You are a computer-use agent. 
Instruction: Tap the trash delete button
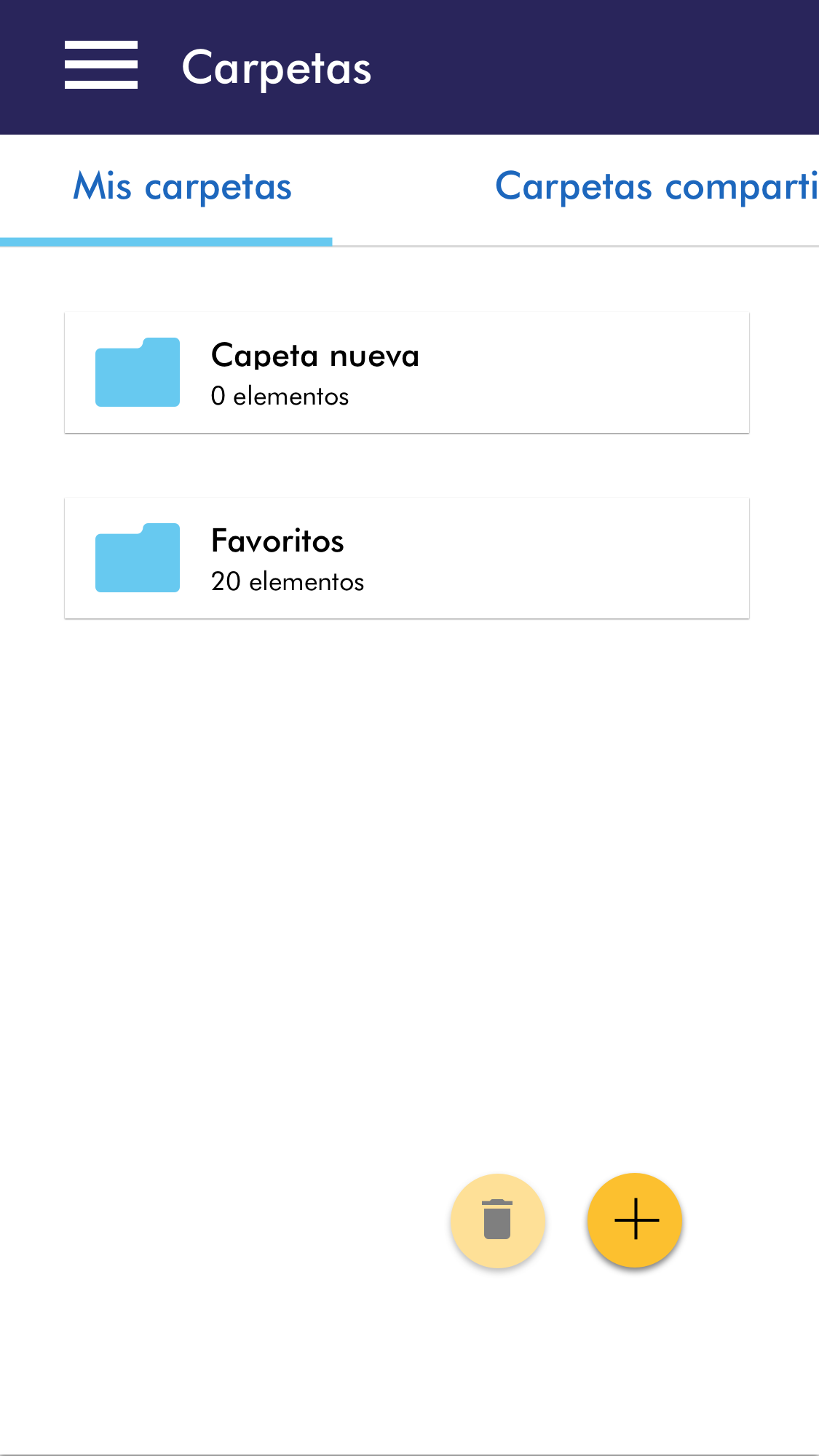coord(498,1220)
